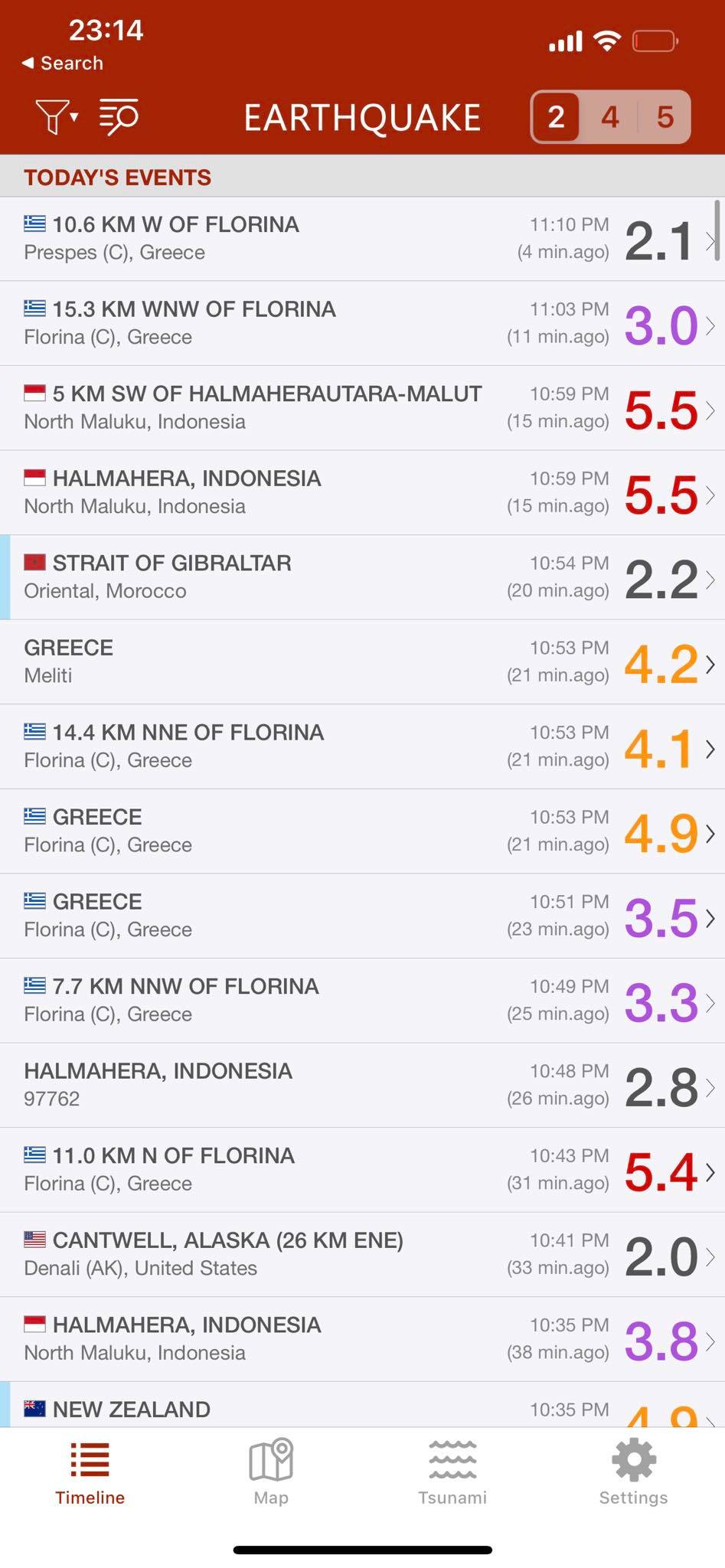Open the 10.6 km W of Florina event
Screen dimensions: 725x1568
pyautogui.click(x=362, y=239)
